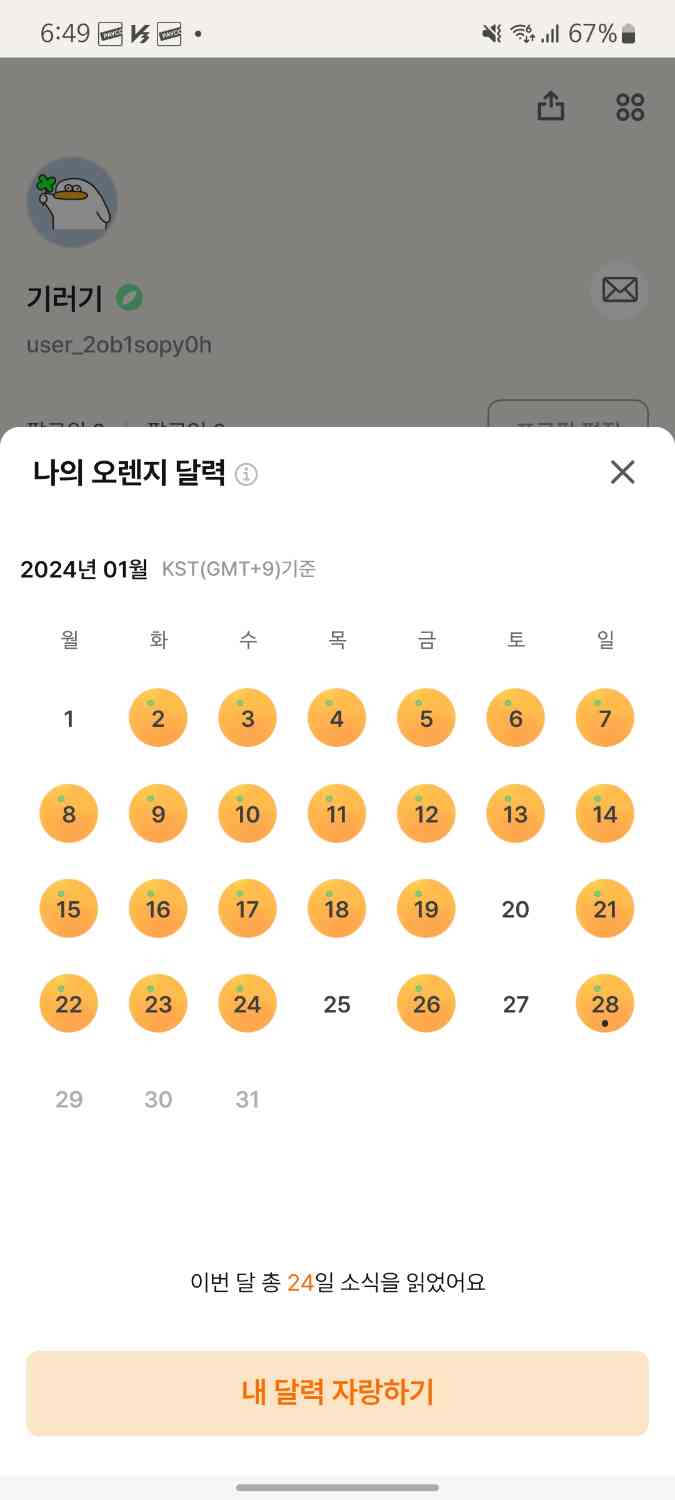Open the info icon beside 나의 오렌지 달력
The height and width of the screenshot is (1500, 675).
246,474
